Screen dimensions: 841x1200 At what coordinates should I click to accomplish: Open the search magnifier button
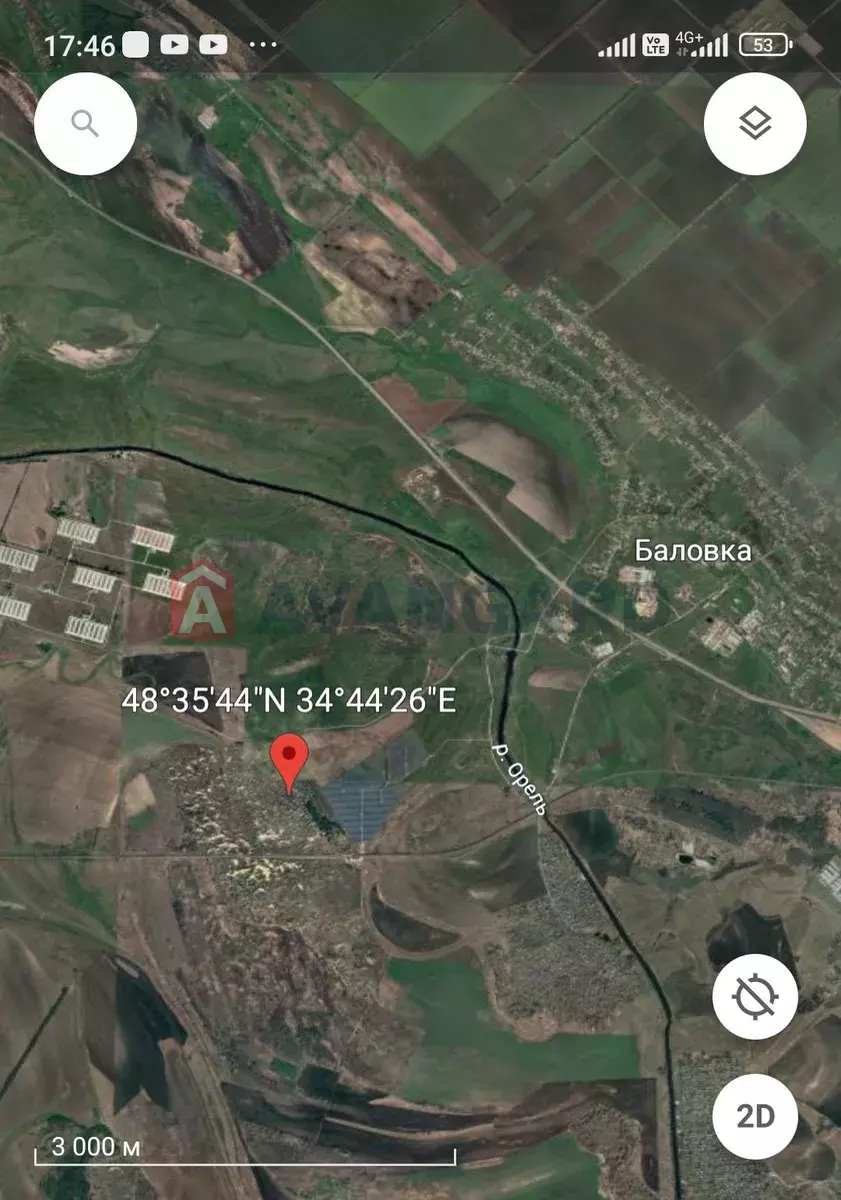(x=85, y=124)
